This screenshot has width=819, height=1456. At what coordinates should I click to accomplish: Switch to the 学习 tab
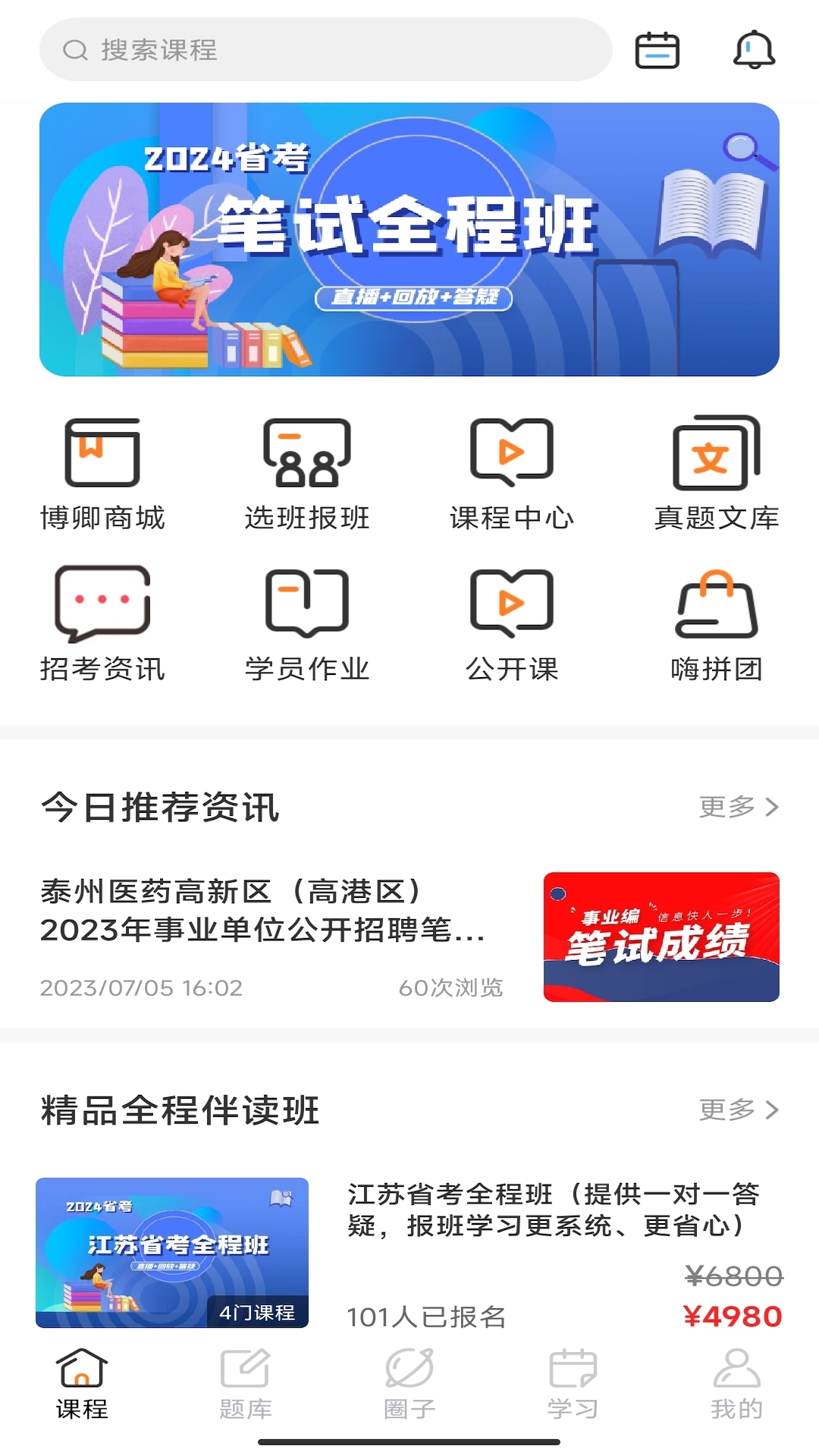pyautogui.click(x=573, y=1384)
